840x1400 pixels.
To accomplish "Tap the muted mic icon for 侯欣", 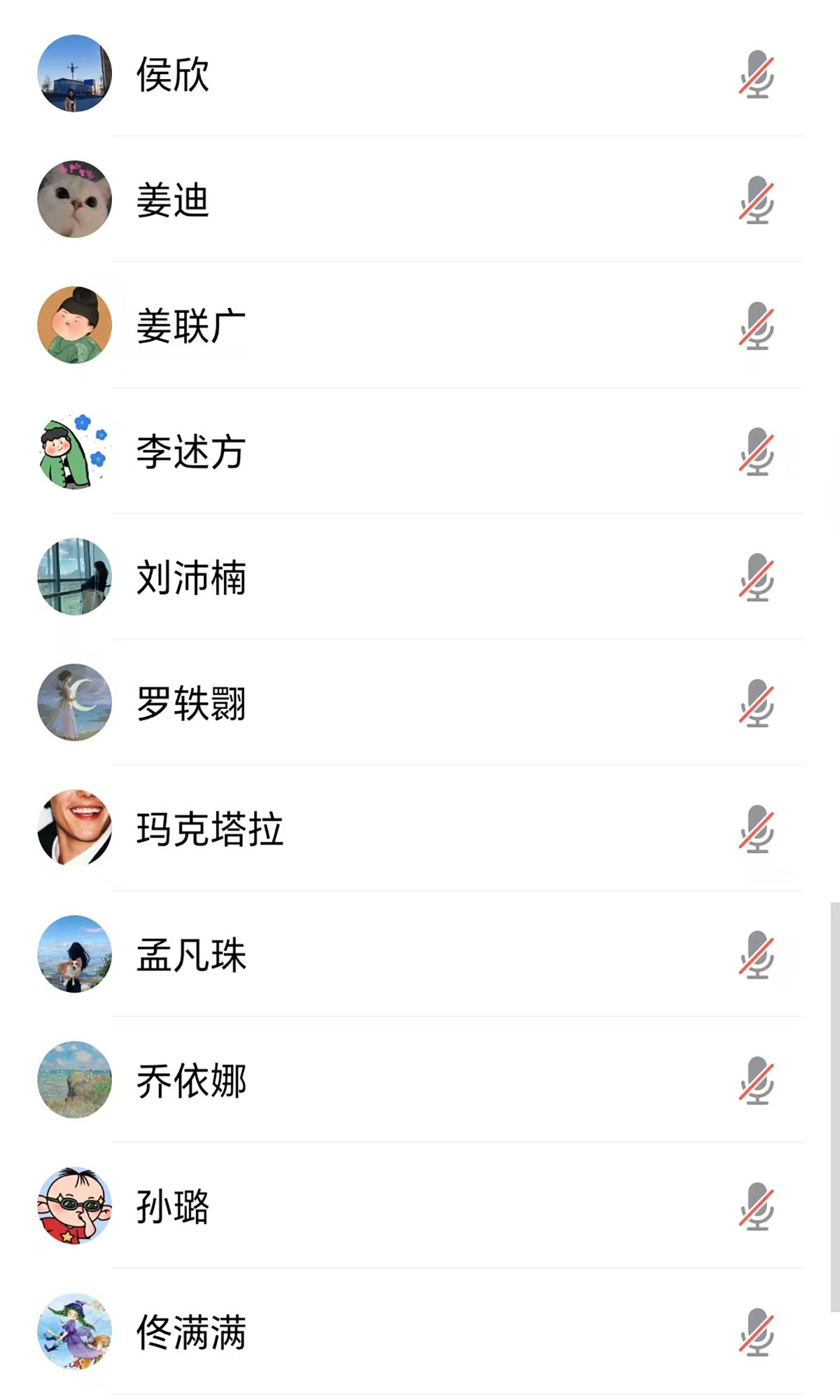I will click(x=756, y=74).
